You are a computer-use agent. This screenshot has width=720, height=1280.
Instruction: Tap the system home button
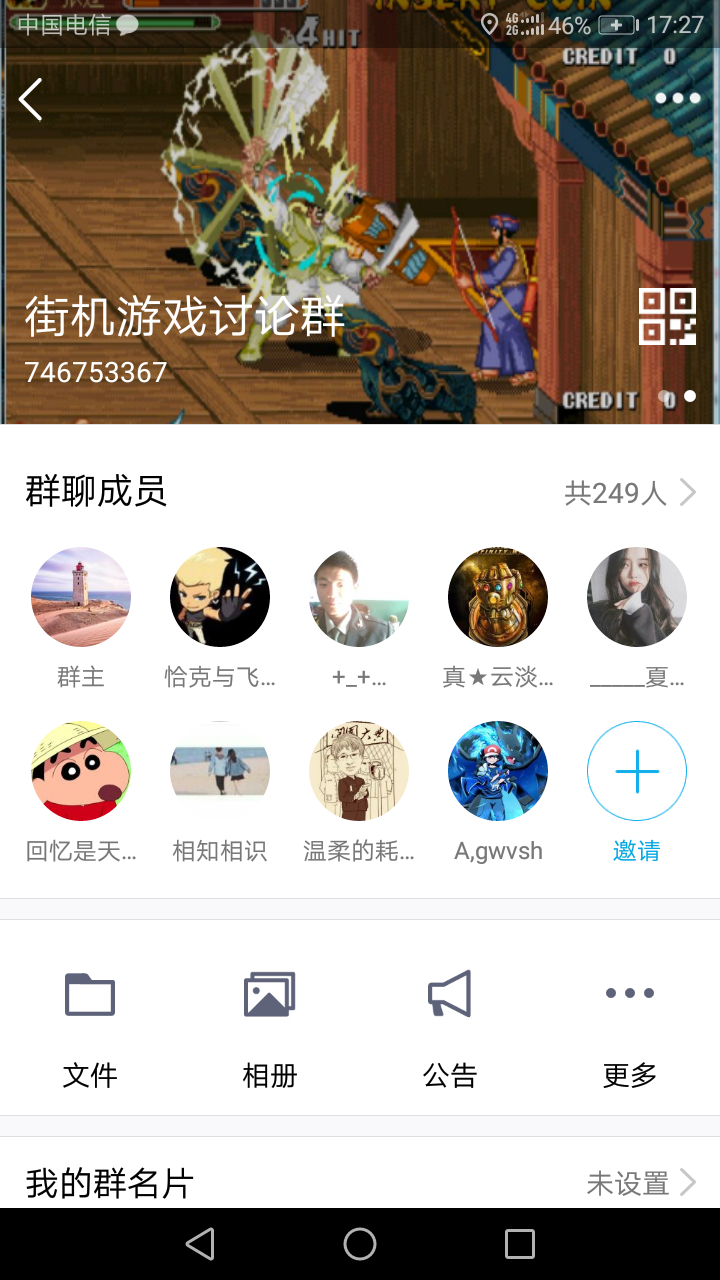coord(360,1244)
